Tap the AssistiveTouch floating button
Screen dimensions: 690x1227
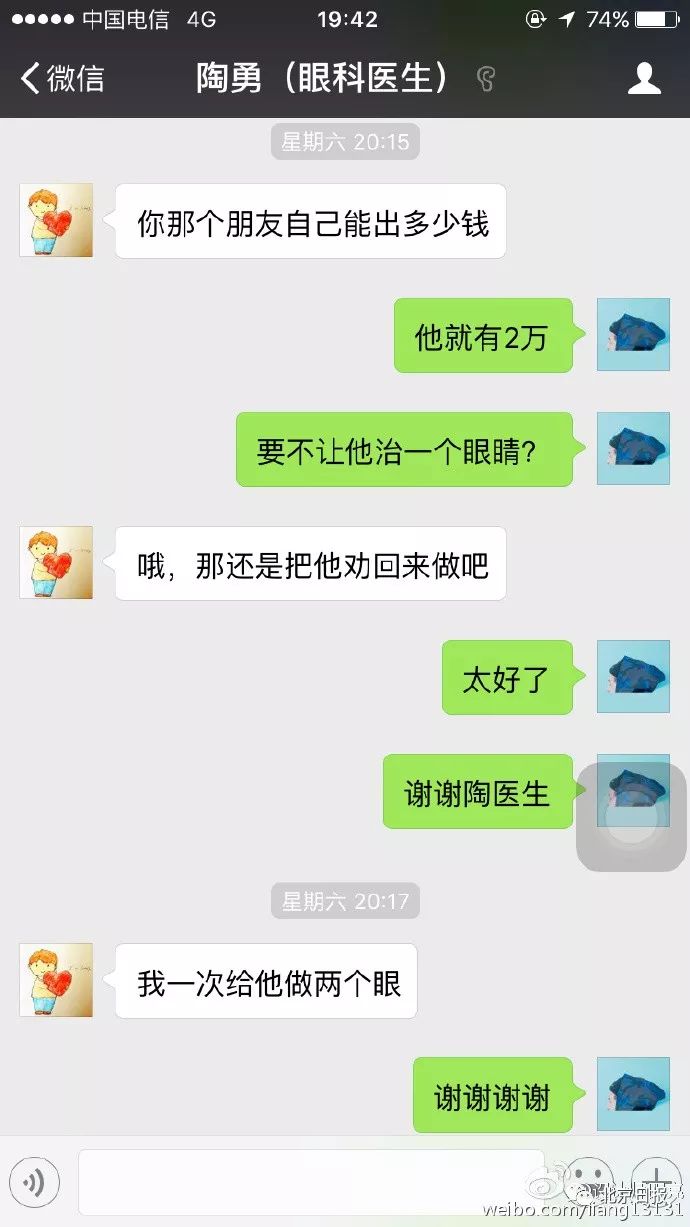pos(631,817)
